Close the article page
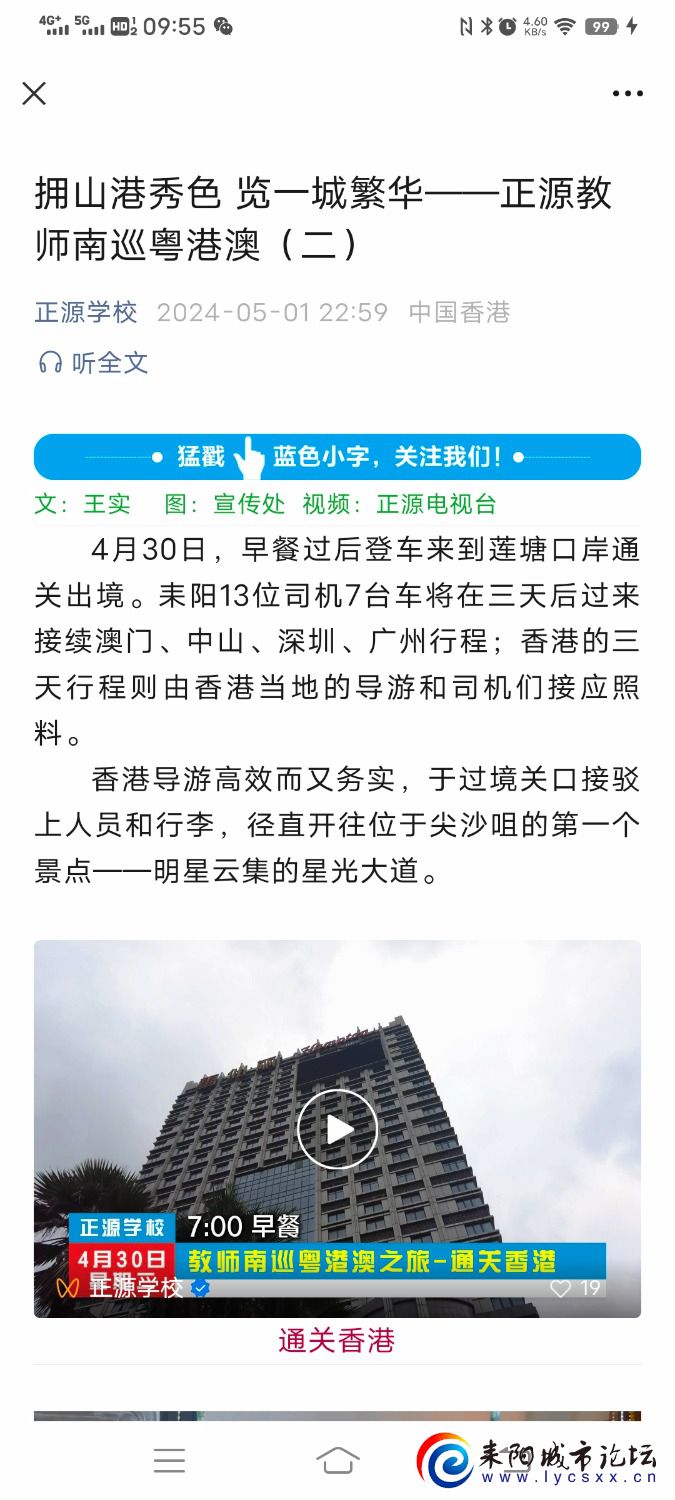This screenshot has width=675, height=1500. pos(34,94)
